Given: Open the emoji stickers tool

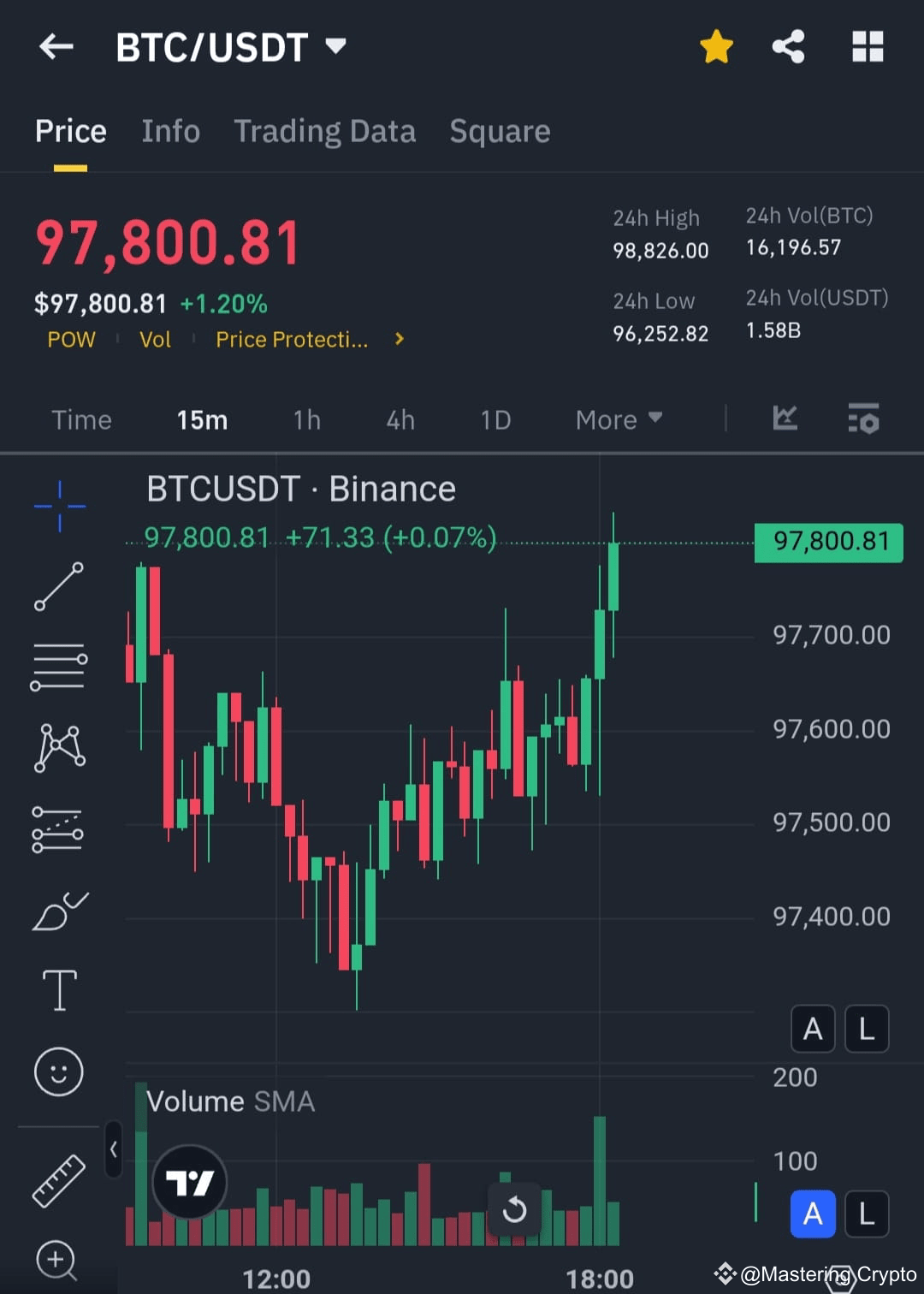Looking at the screenshot, I should (x=58, y=1071).
